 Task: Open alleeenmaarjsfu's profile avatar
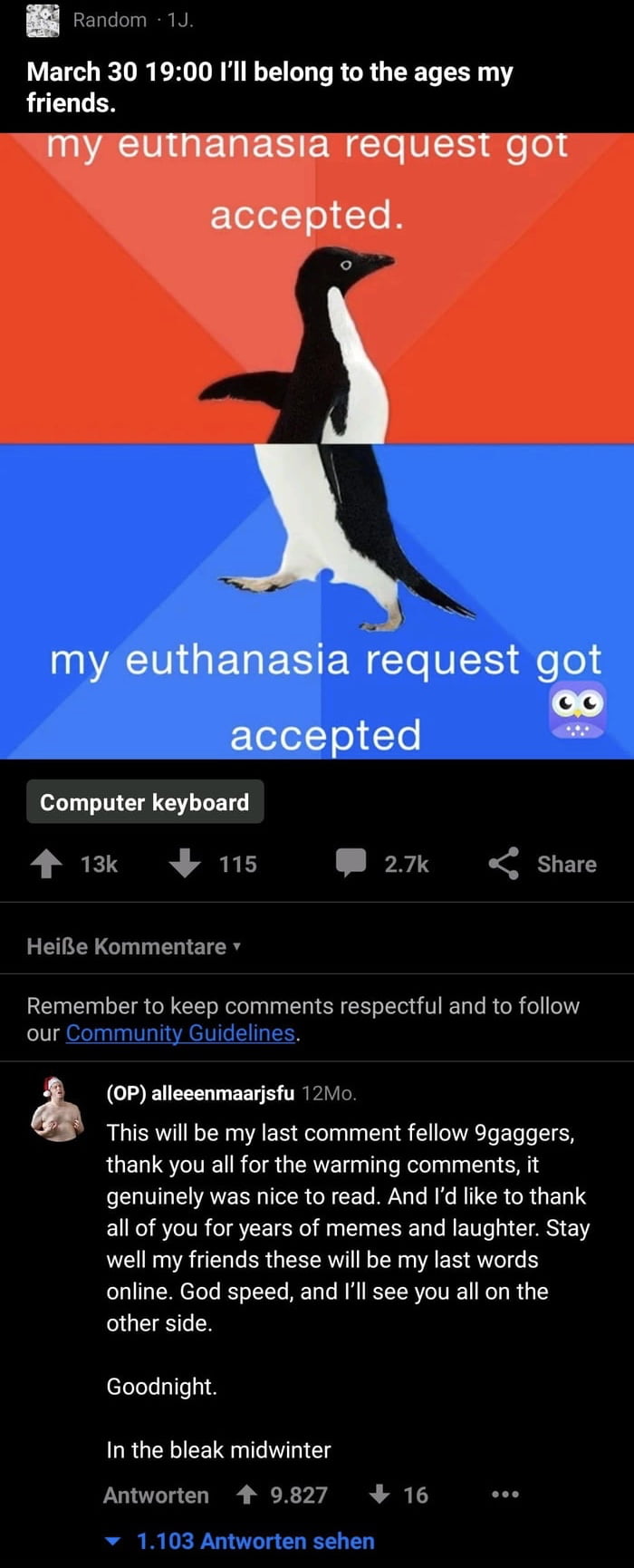(x=58, y=1109)
